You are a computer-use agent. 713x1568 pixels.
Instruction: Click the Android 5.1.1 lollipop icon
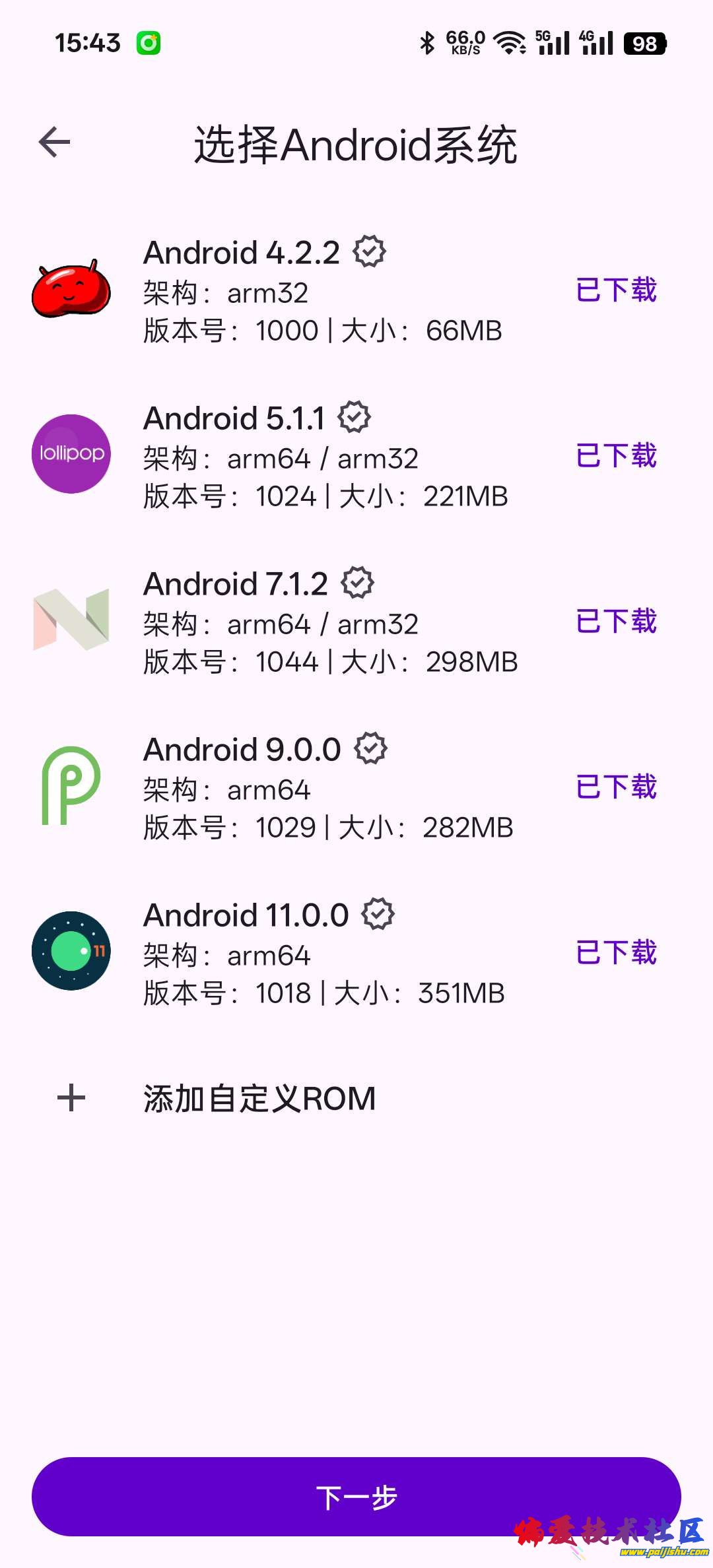(x=71, y=455)
